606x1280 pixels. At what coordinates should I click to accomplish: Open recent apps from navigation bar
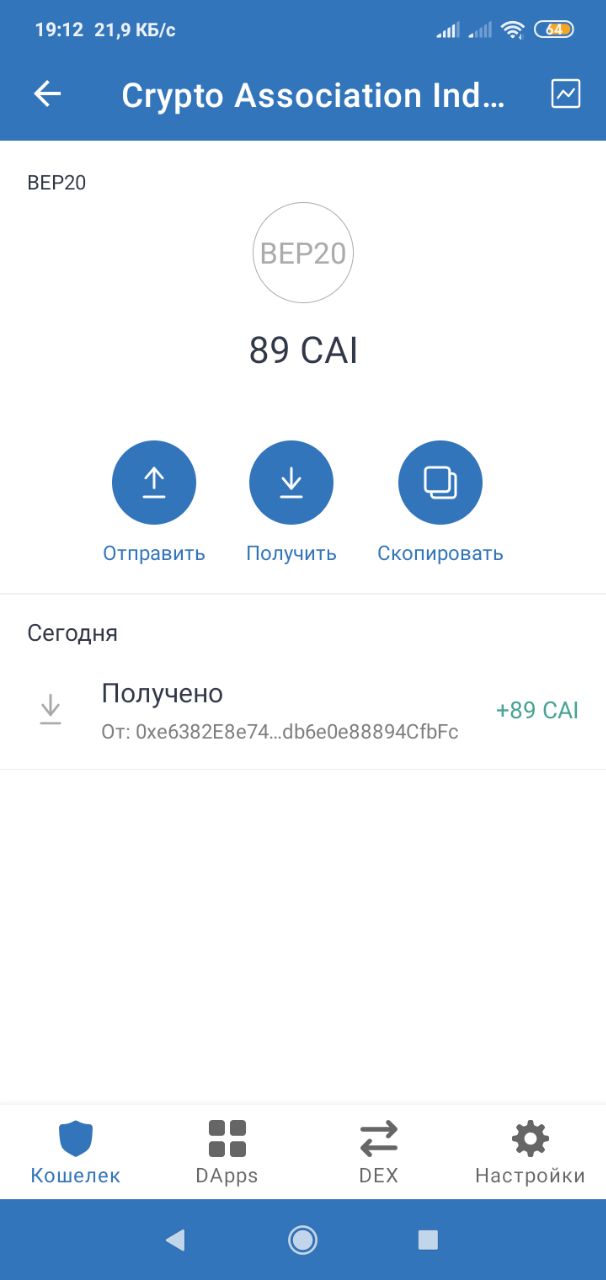tap(428, 1240)
